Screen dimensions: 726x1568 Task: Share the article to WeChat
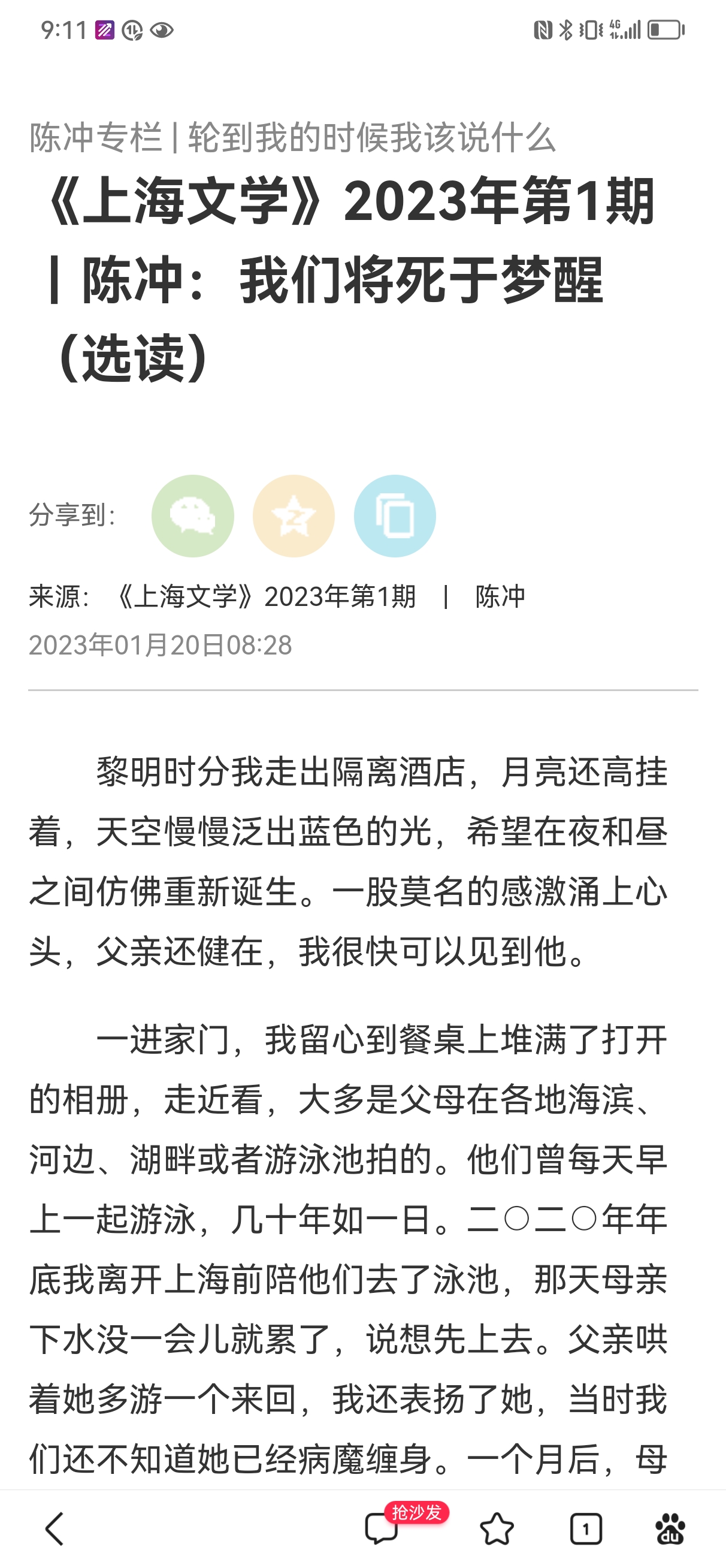pos(192,515)
